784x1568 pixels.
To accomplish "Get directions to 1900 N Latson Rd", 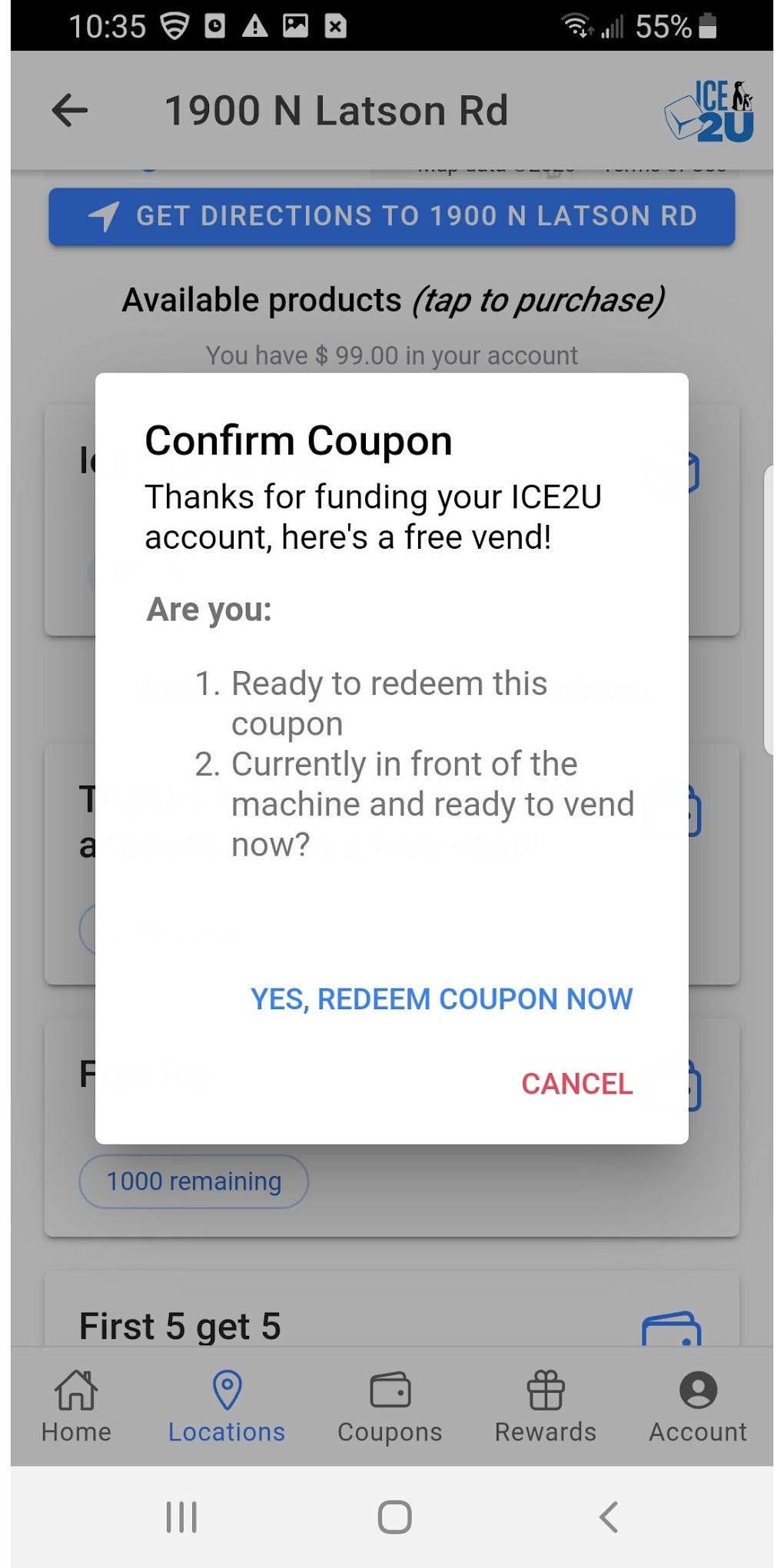I will coord(392,217).
